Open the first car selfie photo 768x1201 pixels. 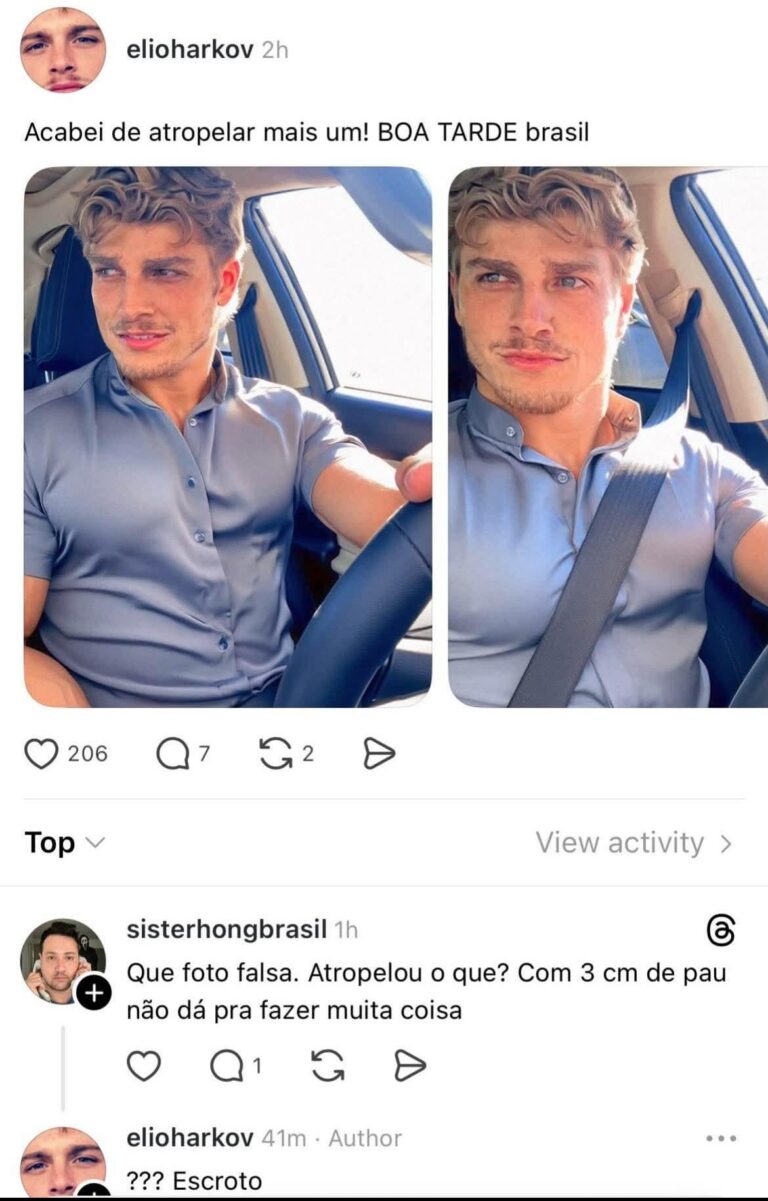[x=228, y=437]
